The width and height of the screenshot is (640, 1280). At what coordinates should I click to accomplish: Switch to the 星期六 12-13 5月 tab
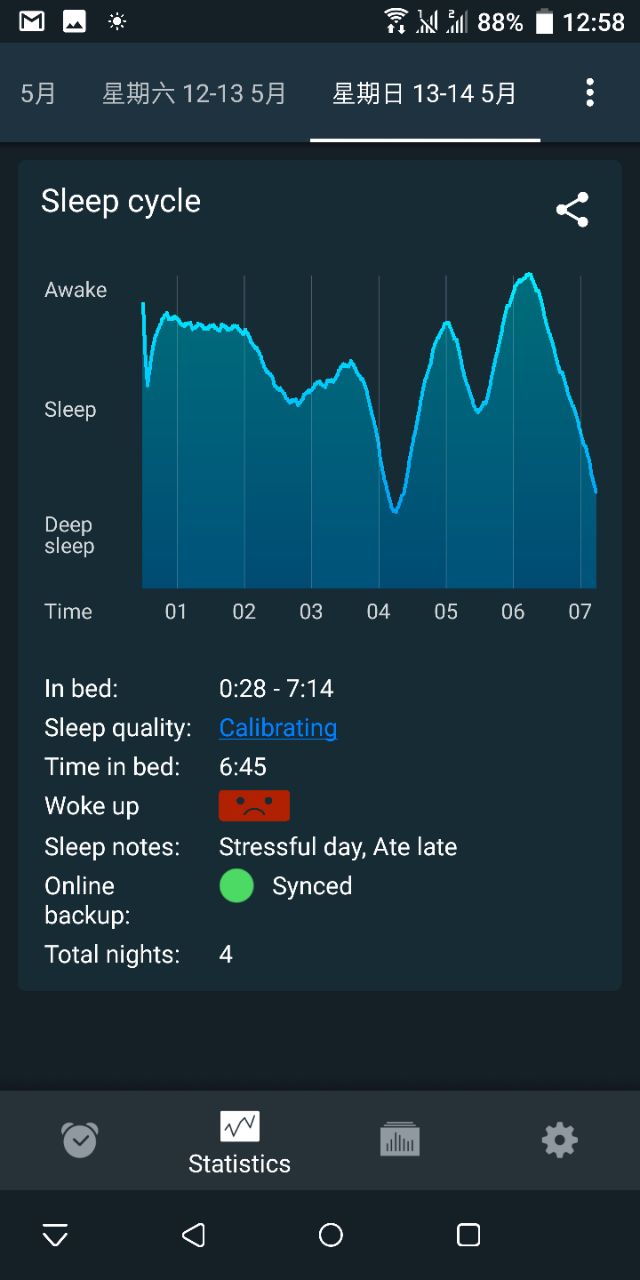tap(194, 94)
